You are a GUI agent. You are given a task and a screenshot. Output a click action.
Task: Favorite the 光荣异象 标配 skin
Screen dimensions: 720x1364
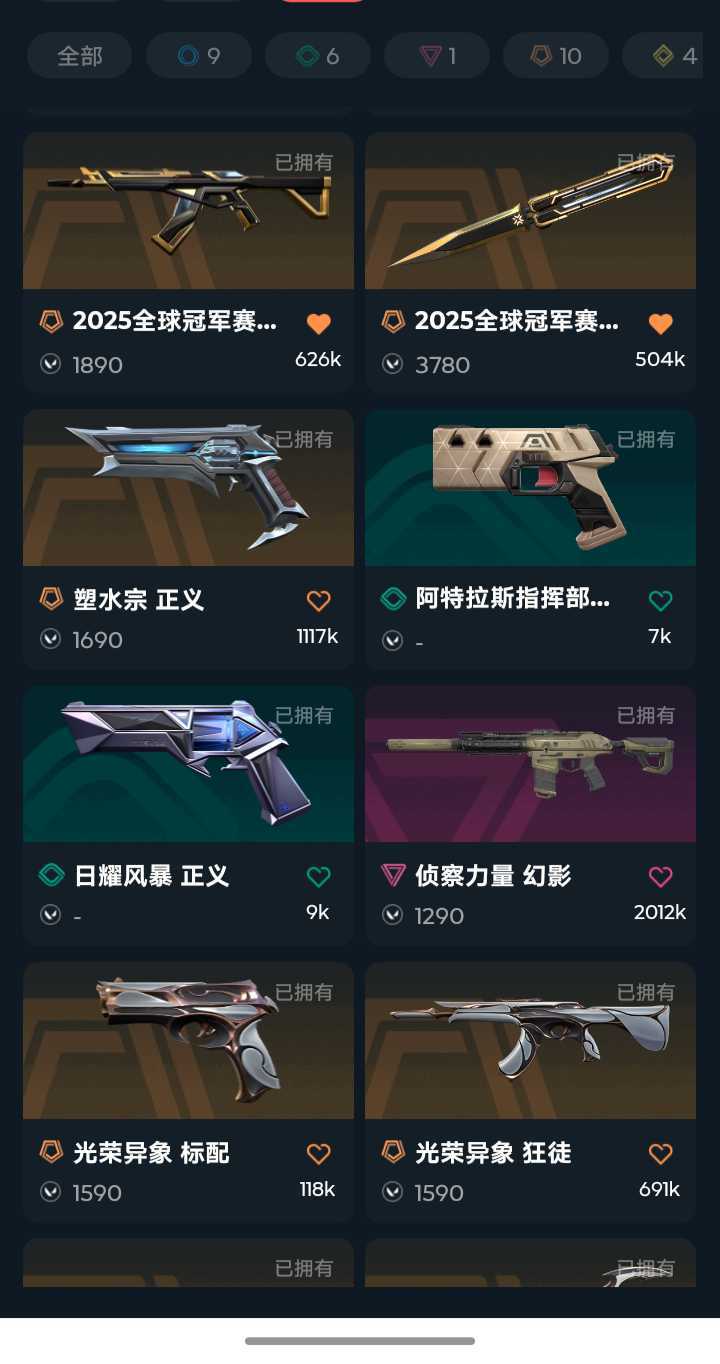pos(318,1154)
